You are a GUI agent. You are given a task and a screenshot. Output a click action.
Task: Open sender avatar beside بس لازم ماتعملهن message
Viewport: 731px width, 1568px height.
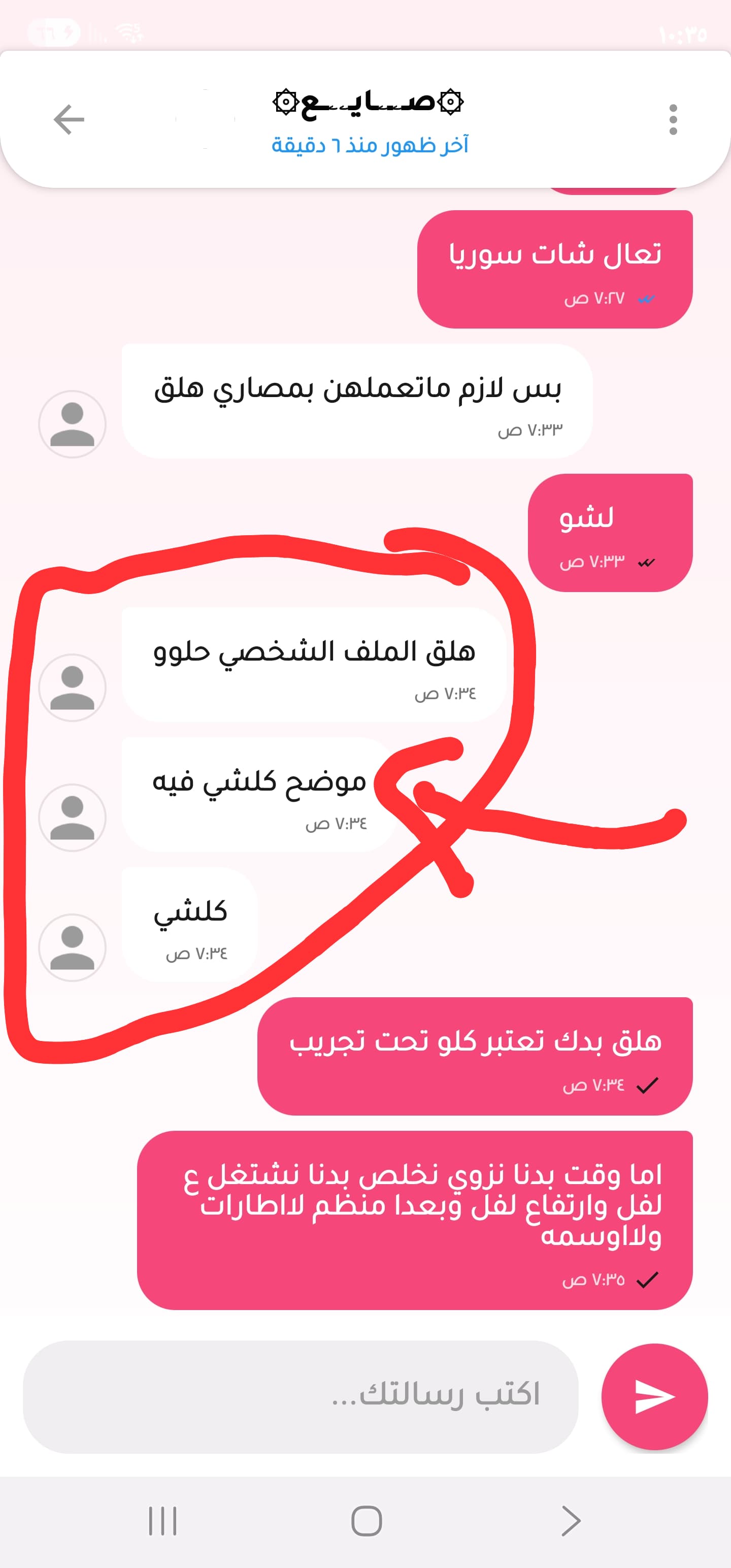[73, 424]
